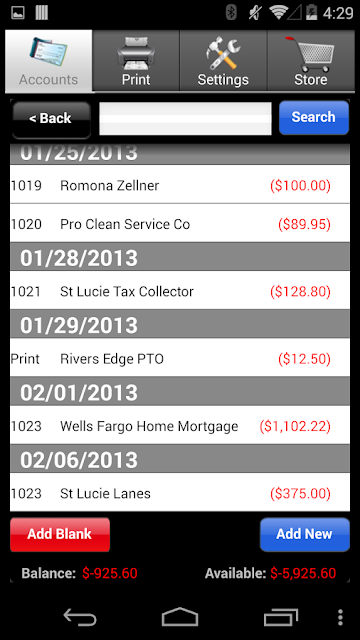Go to the home screen
360x640 pixels.
[x=180, y=617]
